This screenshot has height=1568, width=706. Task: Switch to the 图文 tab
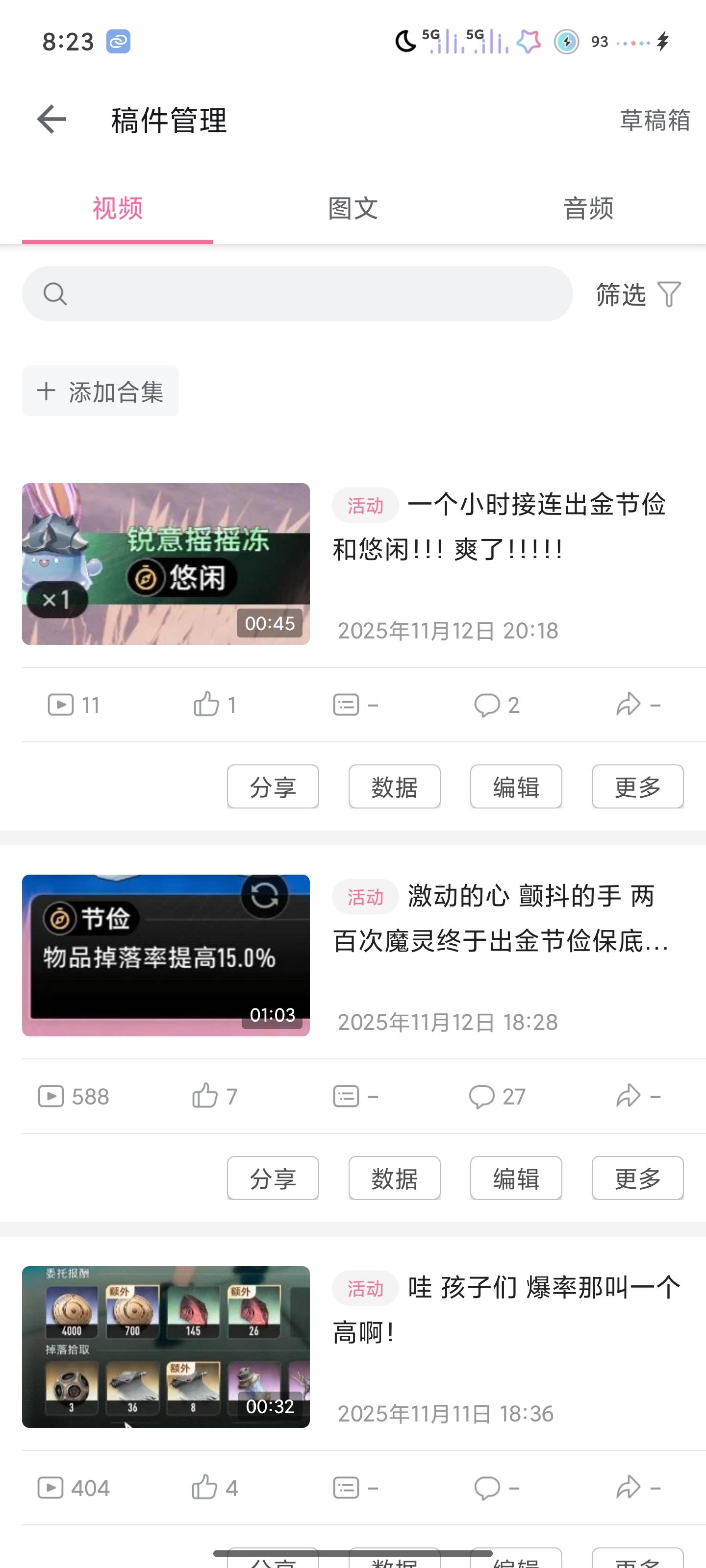(353, 208)
